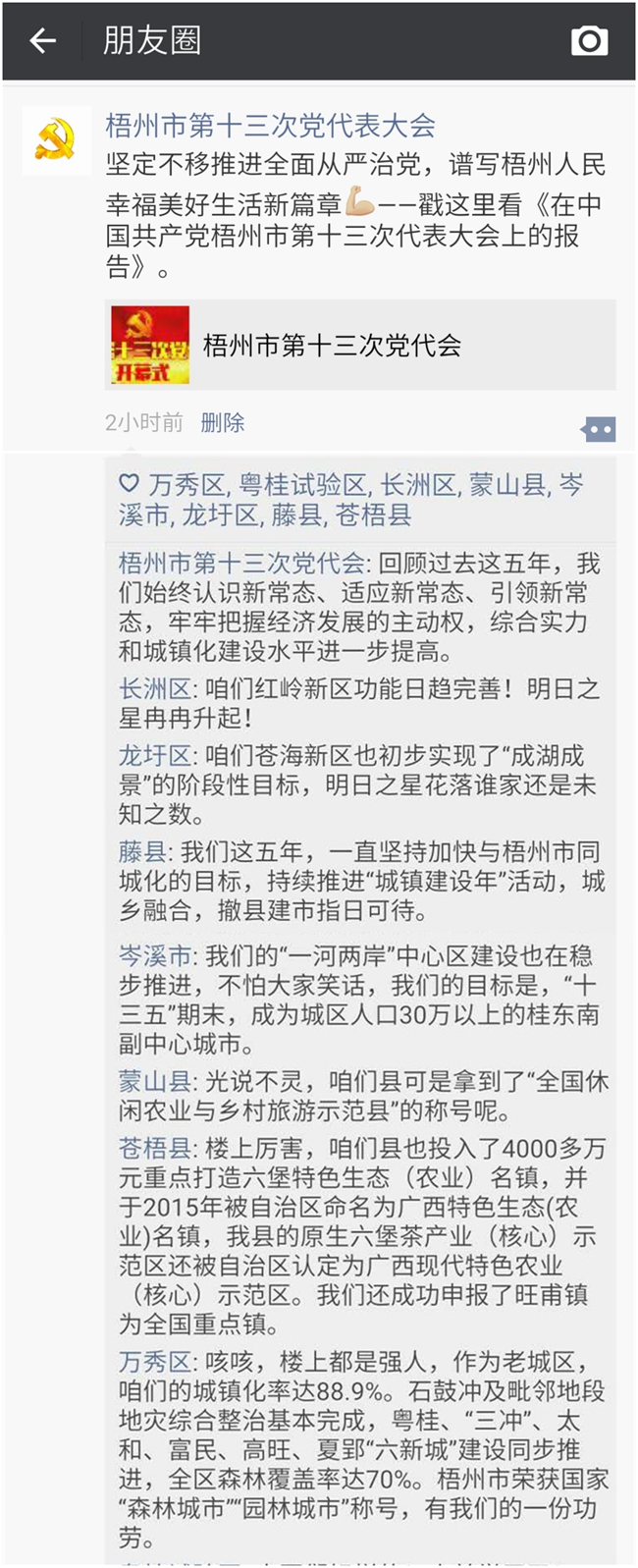
Task: Open 粤桂试验区 in the likes list
Action: [303, 484]
